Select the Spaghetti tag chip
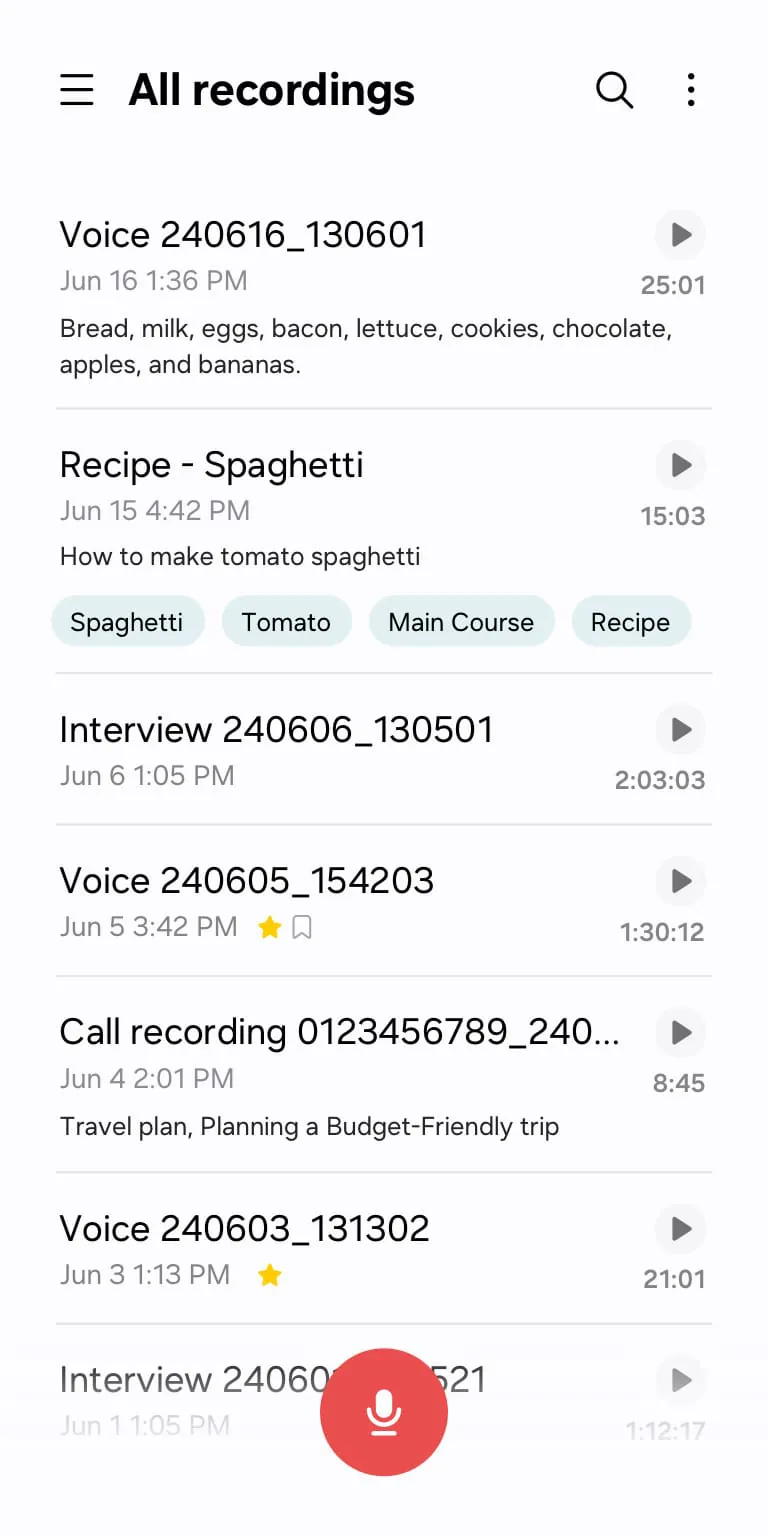 pos(127,621)
